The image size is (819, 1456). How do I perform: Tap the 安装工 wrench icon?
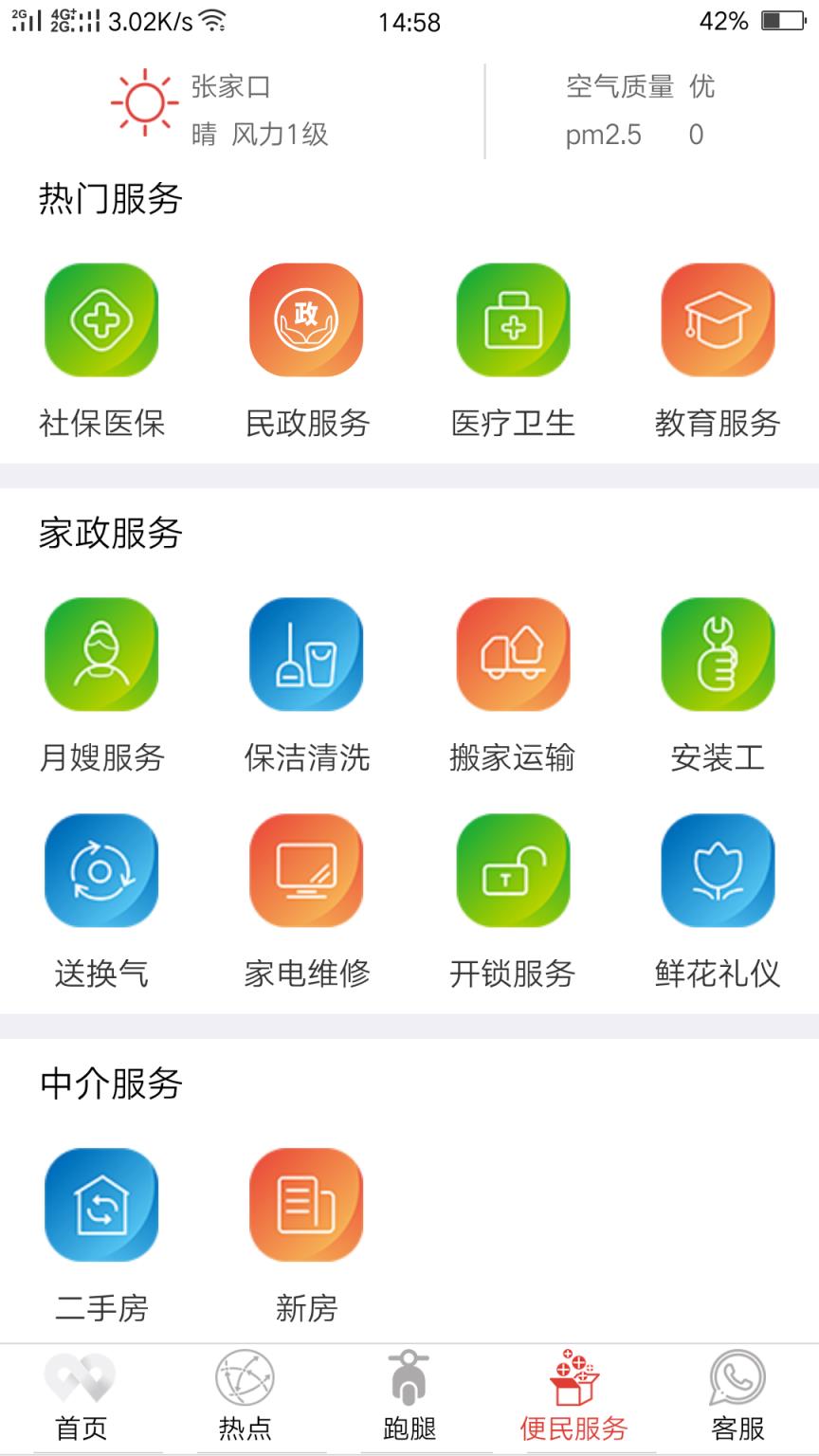(718, 654)
